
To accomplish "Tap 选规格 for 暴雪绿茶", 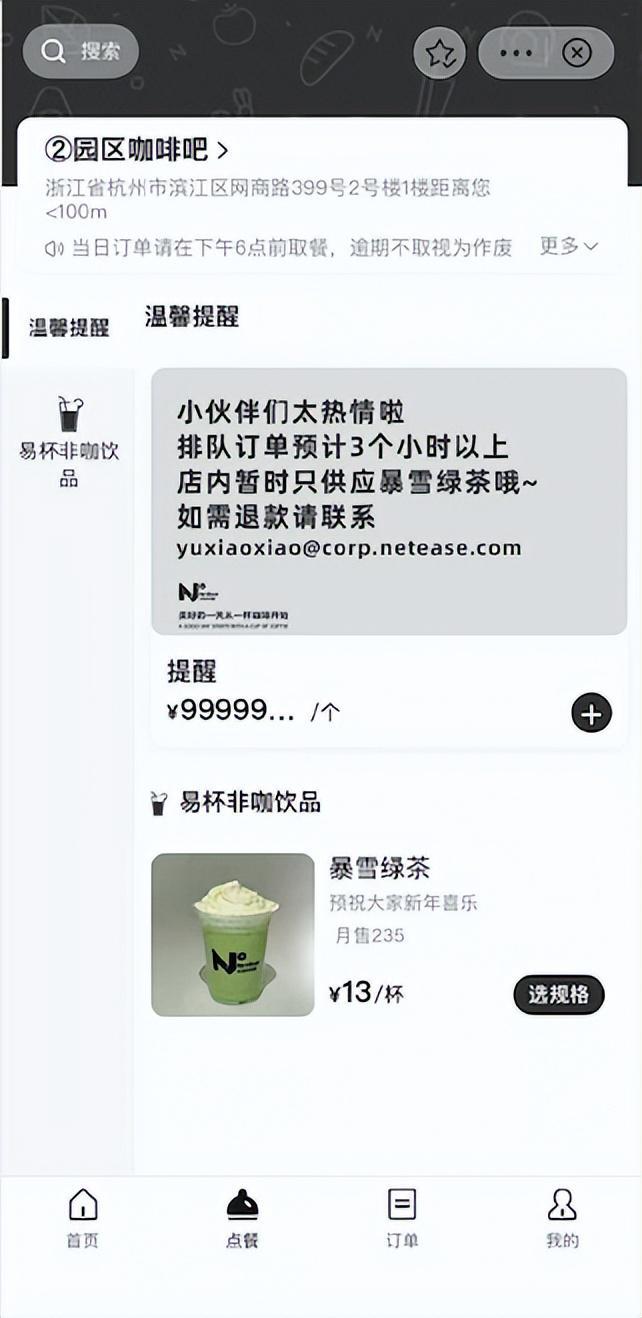I will (559, 994).
